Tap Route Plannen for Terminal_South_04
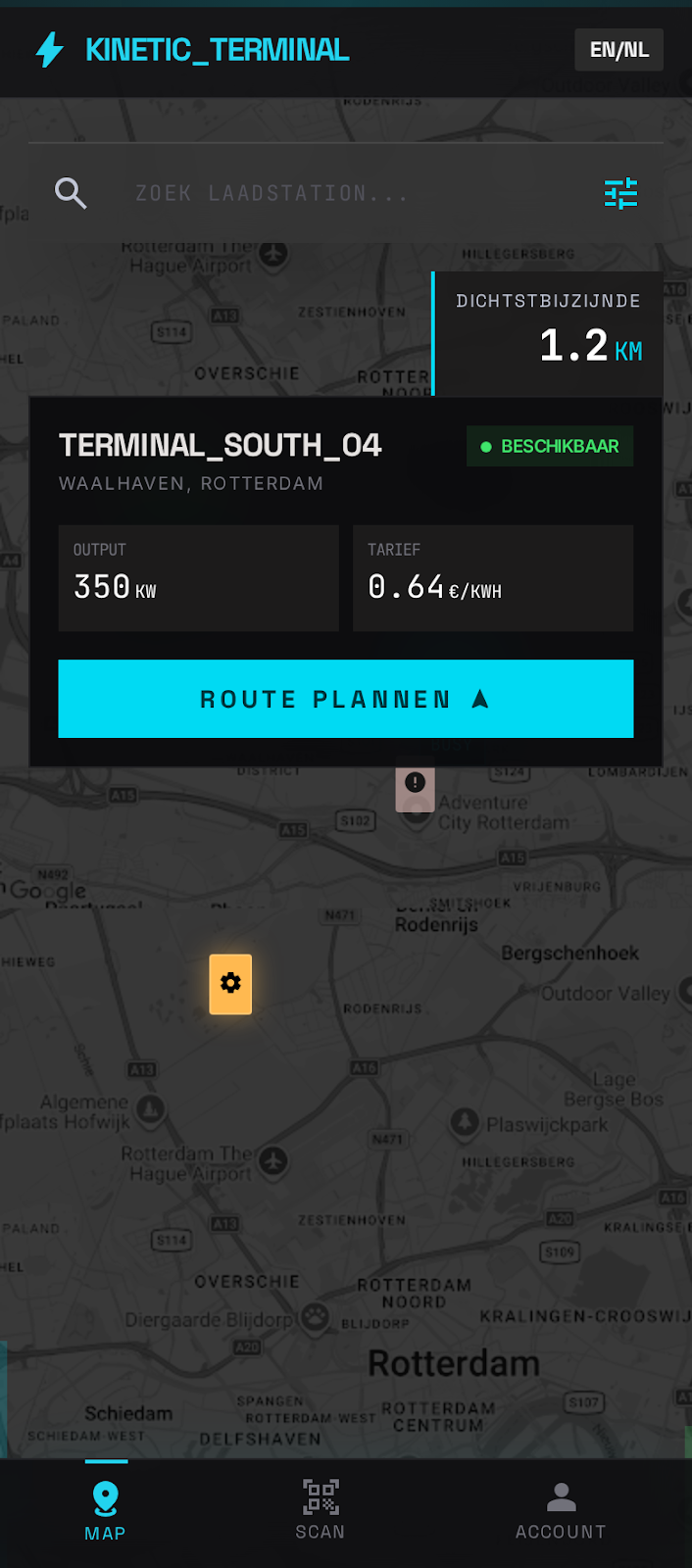This screenshot has height=1568, width=692. pyautogui.click(x=345, y=699)
